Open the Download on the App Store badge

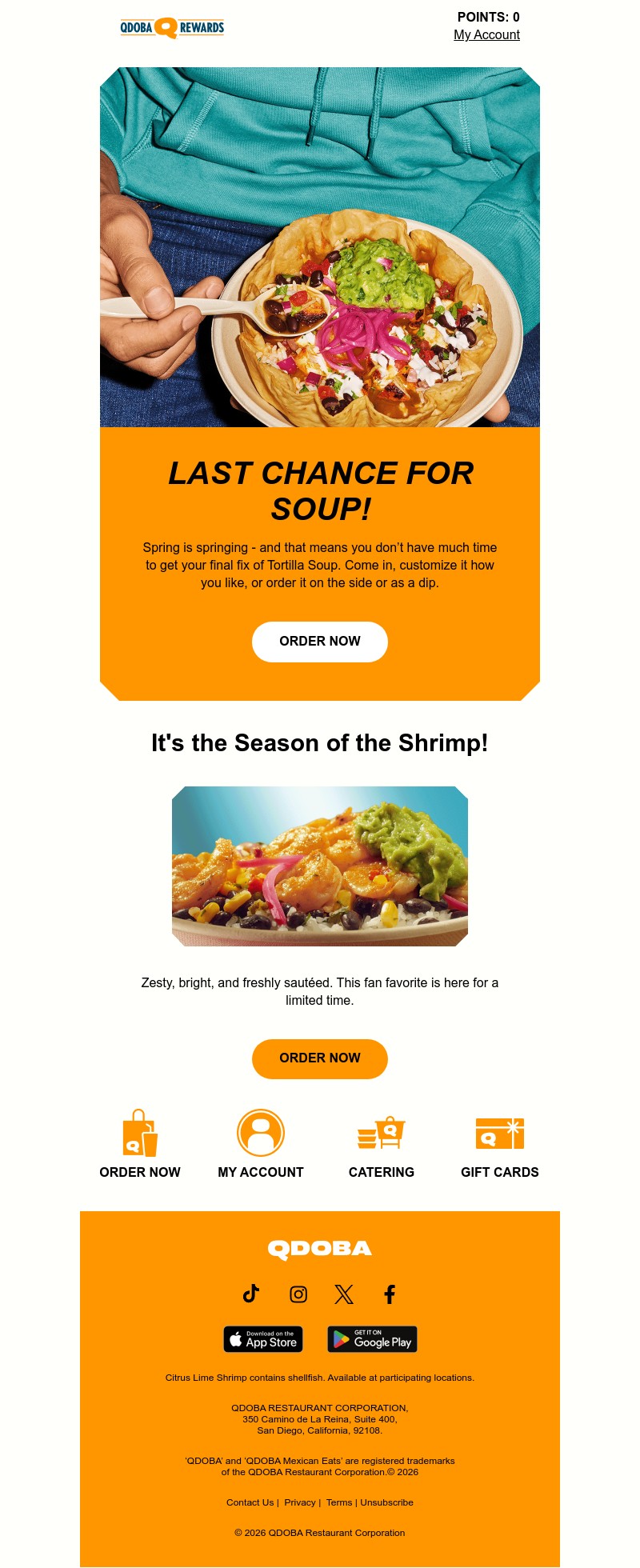[262, 1339]
